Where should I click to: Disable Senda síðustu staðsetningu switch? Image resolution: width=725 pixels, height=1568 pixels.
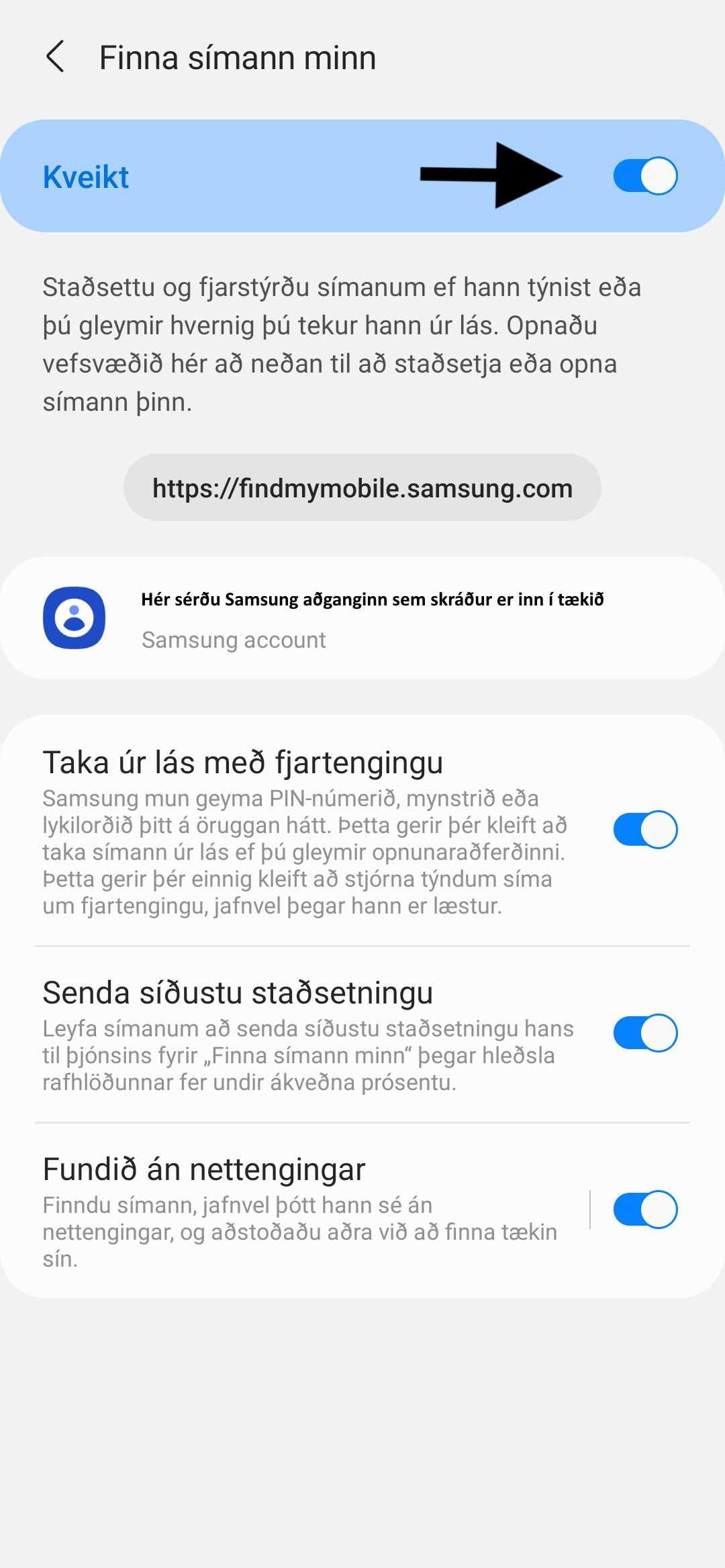point(644,1033)
